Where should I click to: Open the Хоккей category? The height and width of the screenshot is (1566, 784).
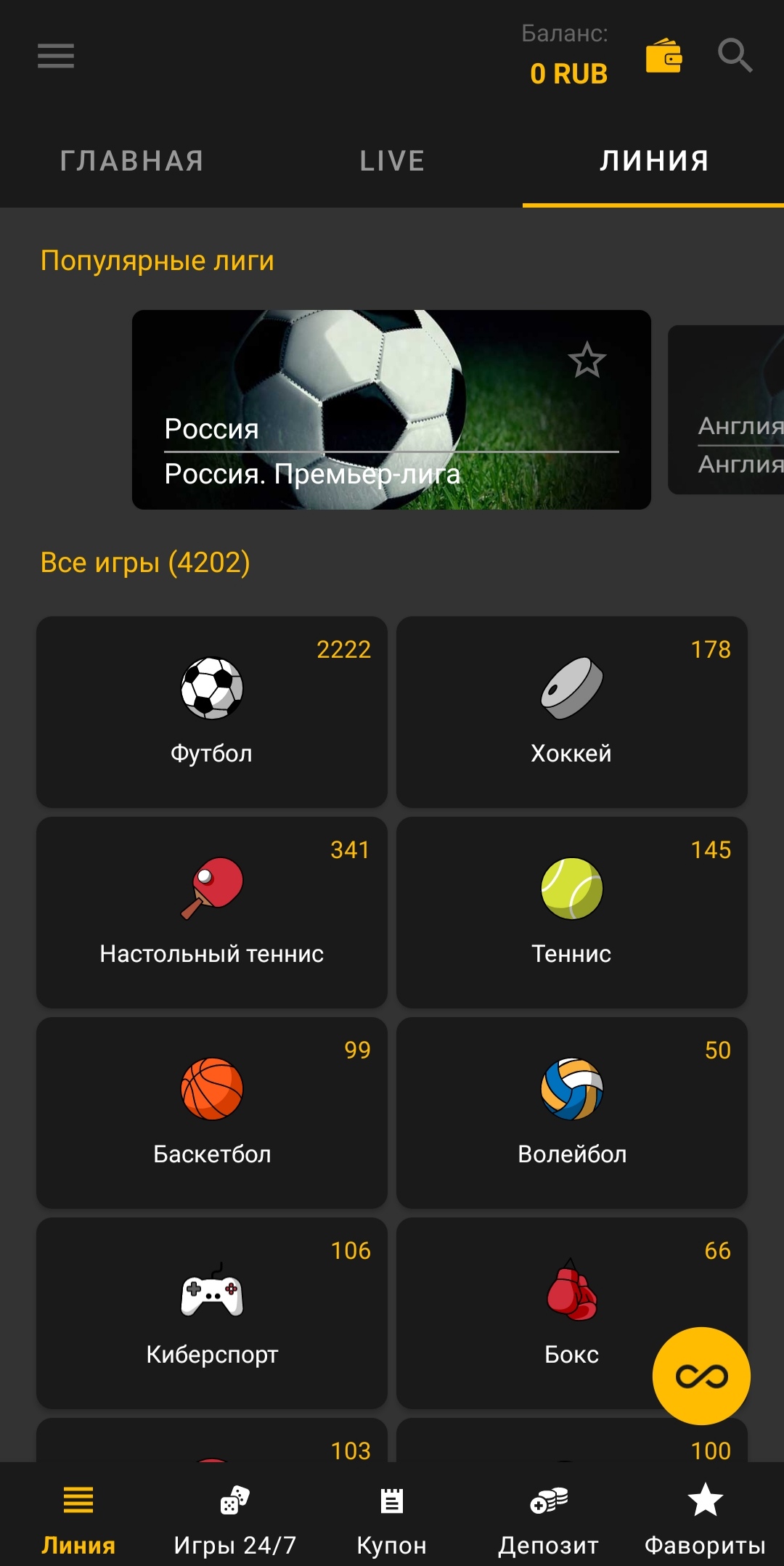[x=572, y=712]
